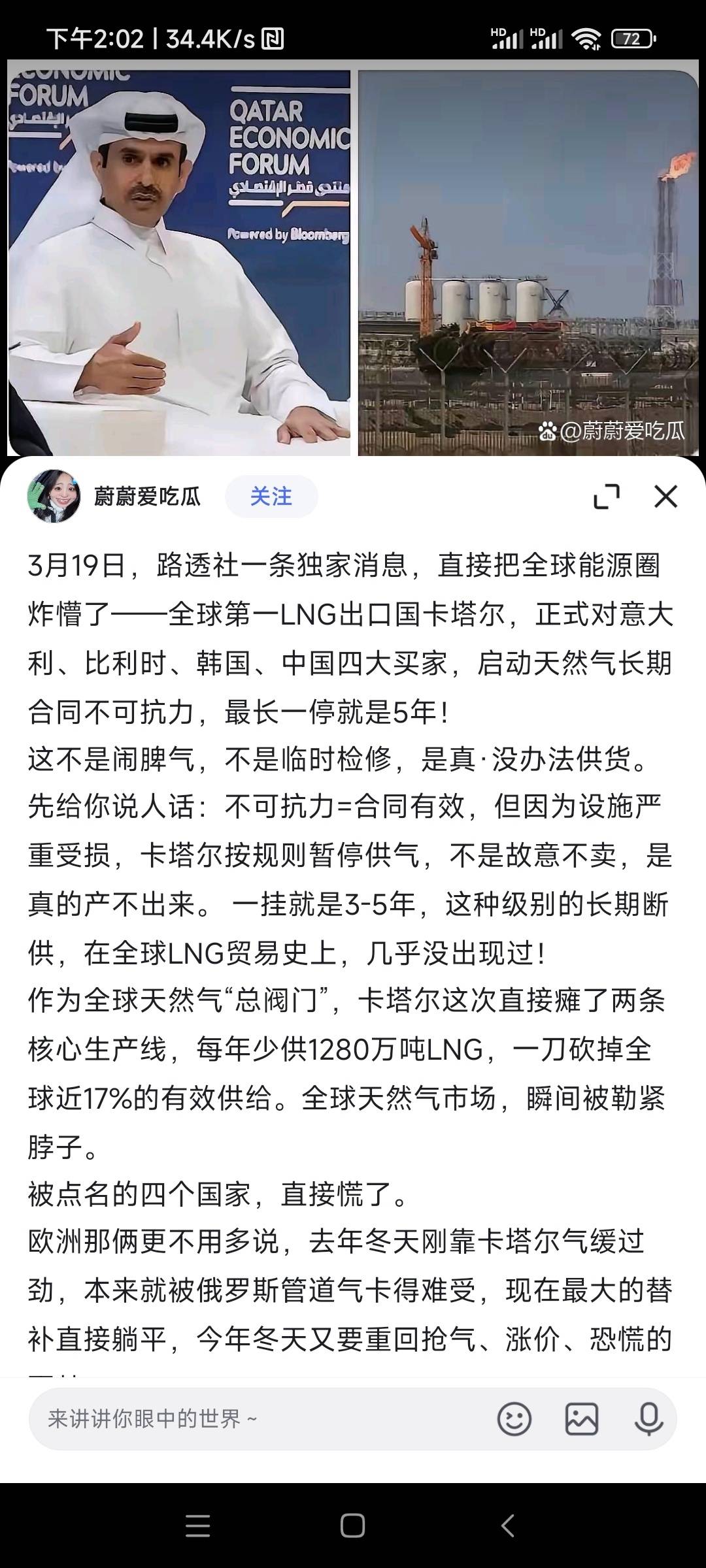This screenshot has height=1568, width=706.
Task: Attach an image to the comment
Action: (581, 1418)
